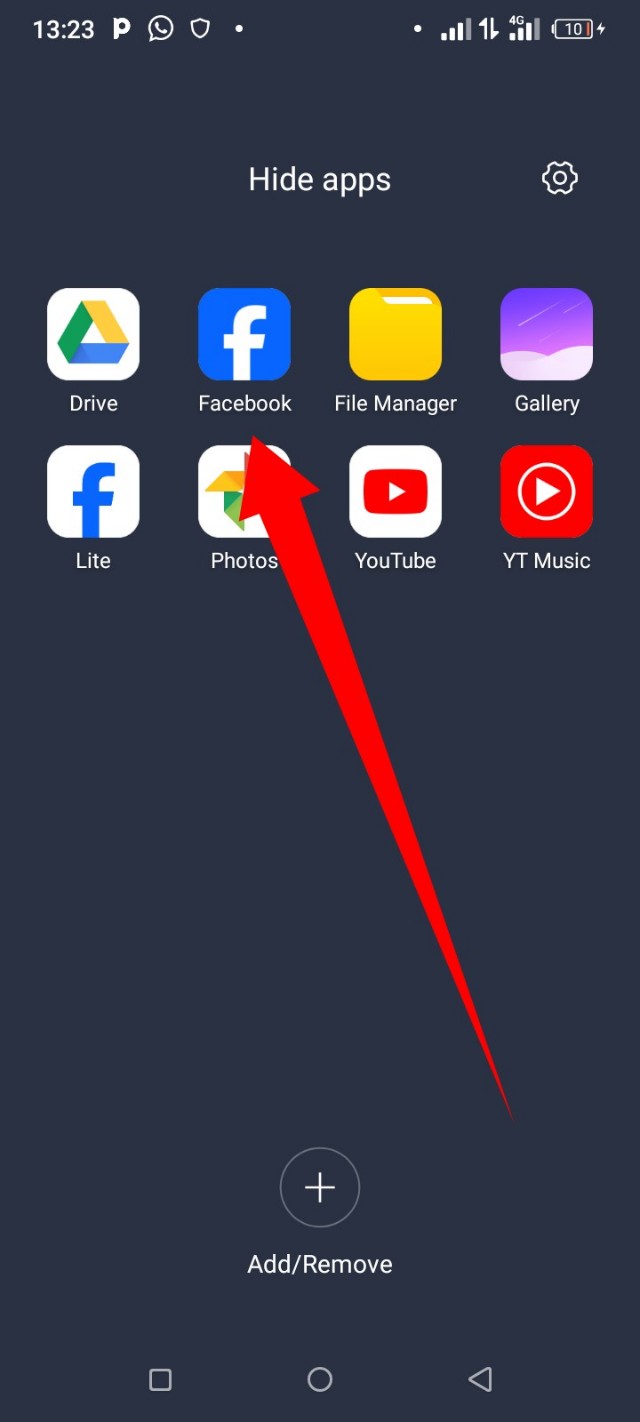640x1422 pixels.
Task: Go to the home screen
Action: [320, 1379]
